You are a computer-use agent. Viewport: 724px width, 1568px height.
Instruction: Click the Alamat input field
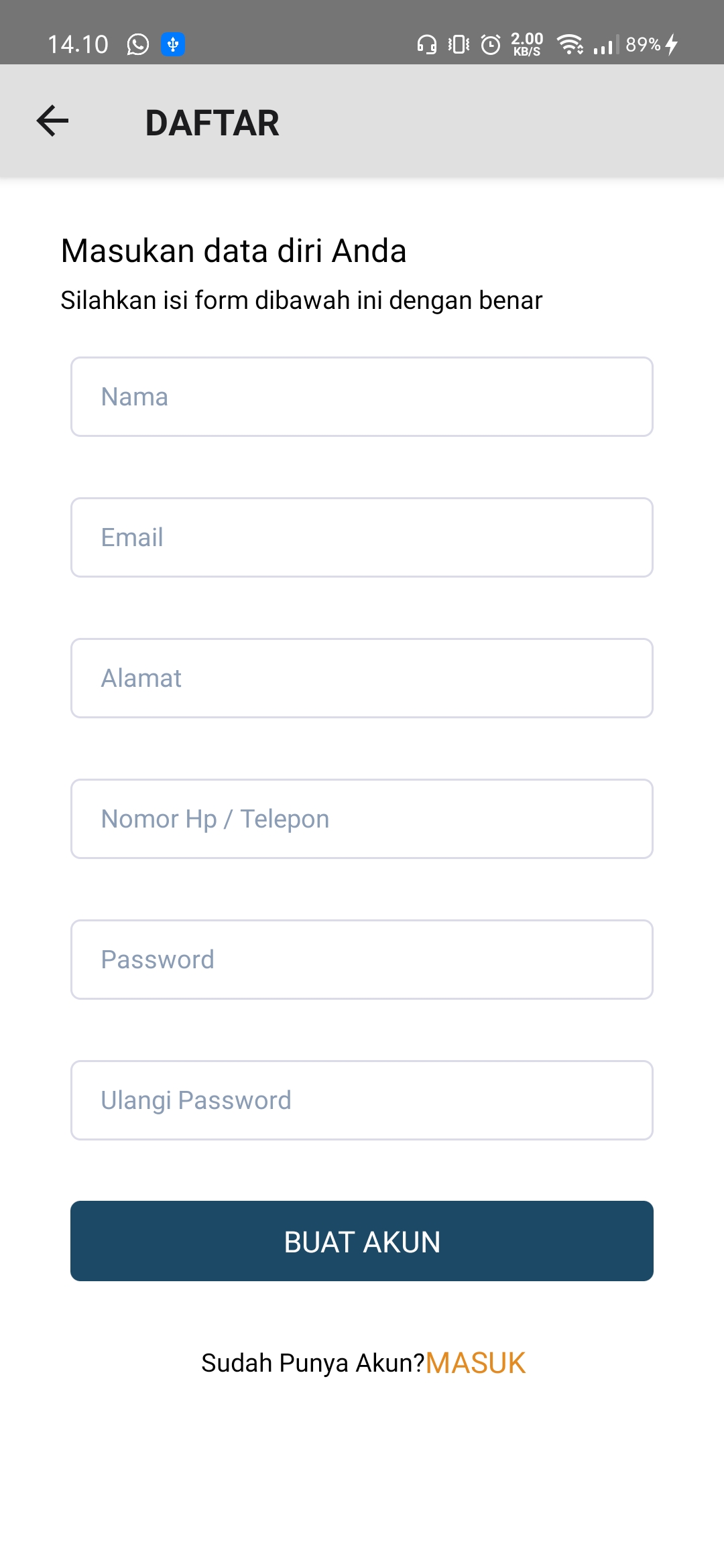(x=362, y=677)
